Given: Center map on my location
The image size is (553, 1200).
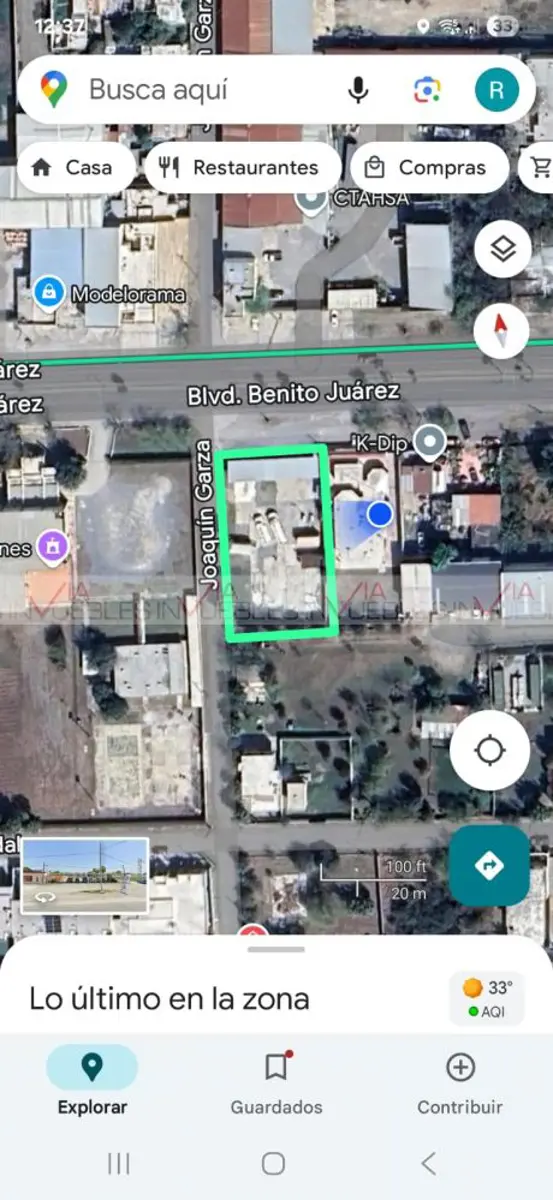Looking at the screenshot, I should (490, 751).
